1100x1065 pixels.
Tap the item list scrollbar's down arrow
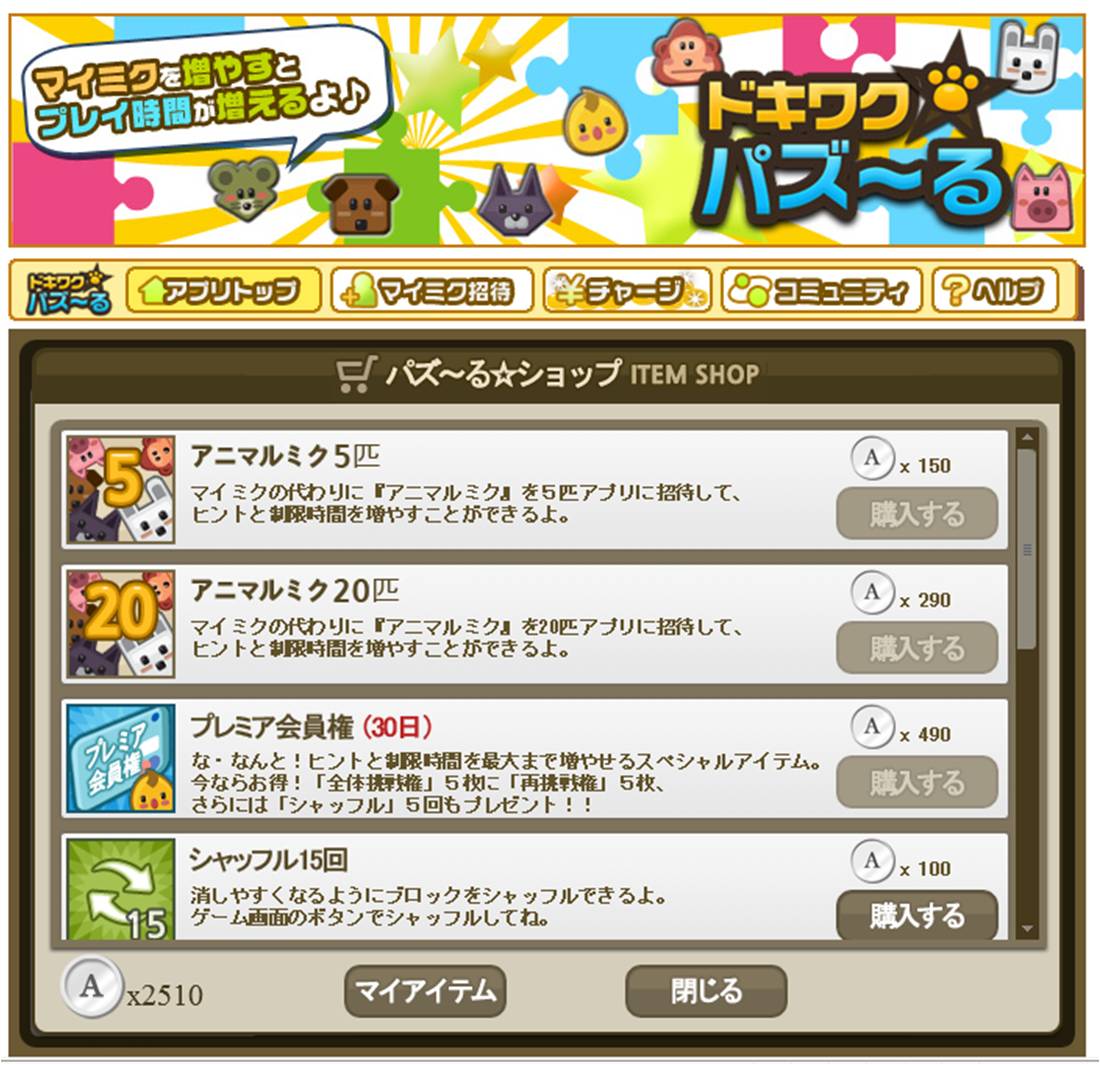point(1026,929)
